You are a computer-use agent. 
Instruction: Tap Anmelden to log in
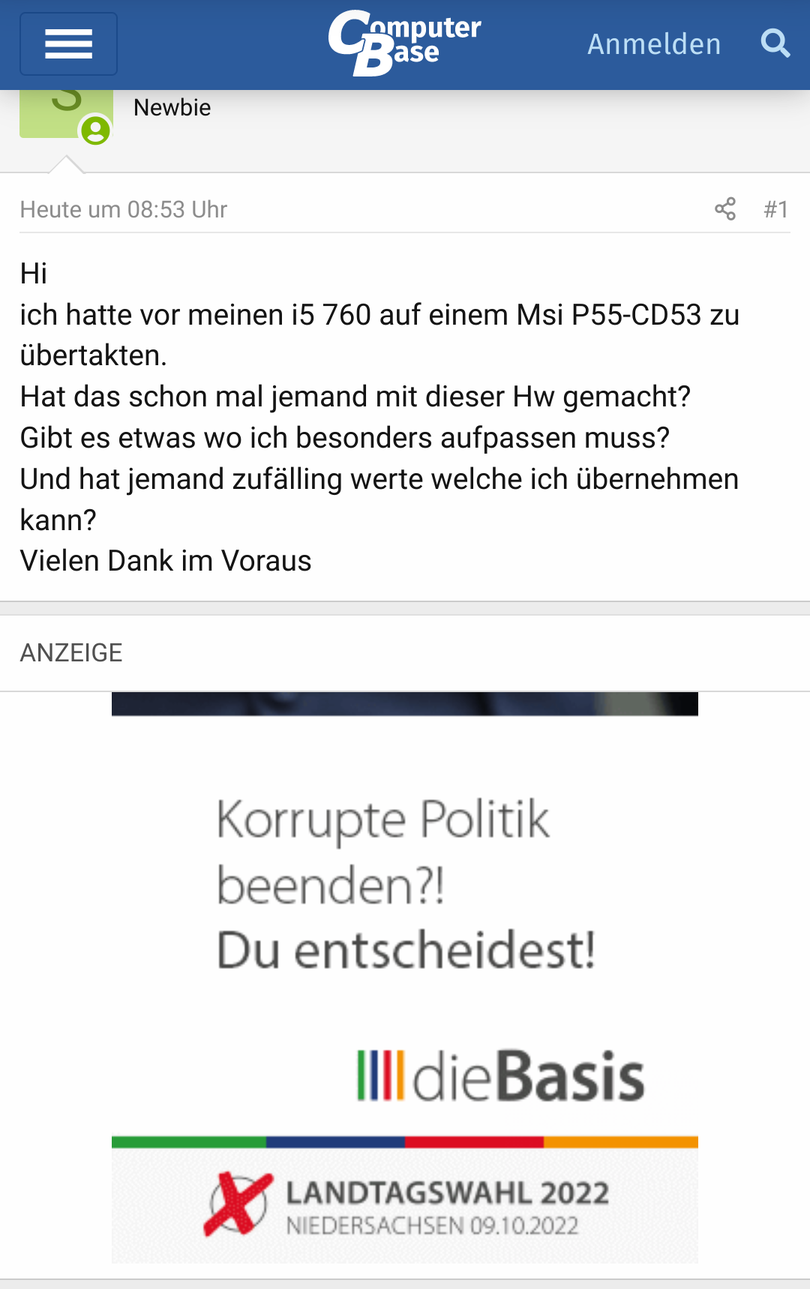(x=653, y=44)
